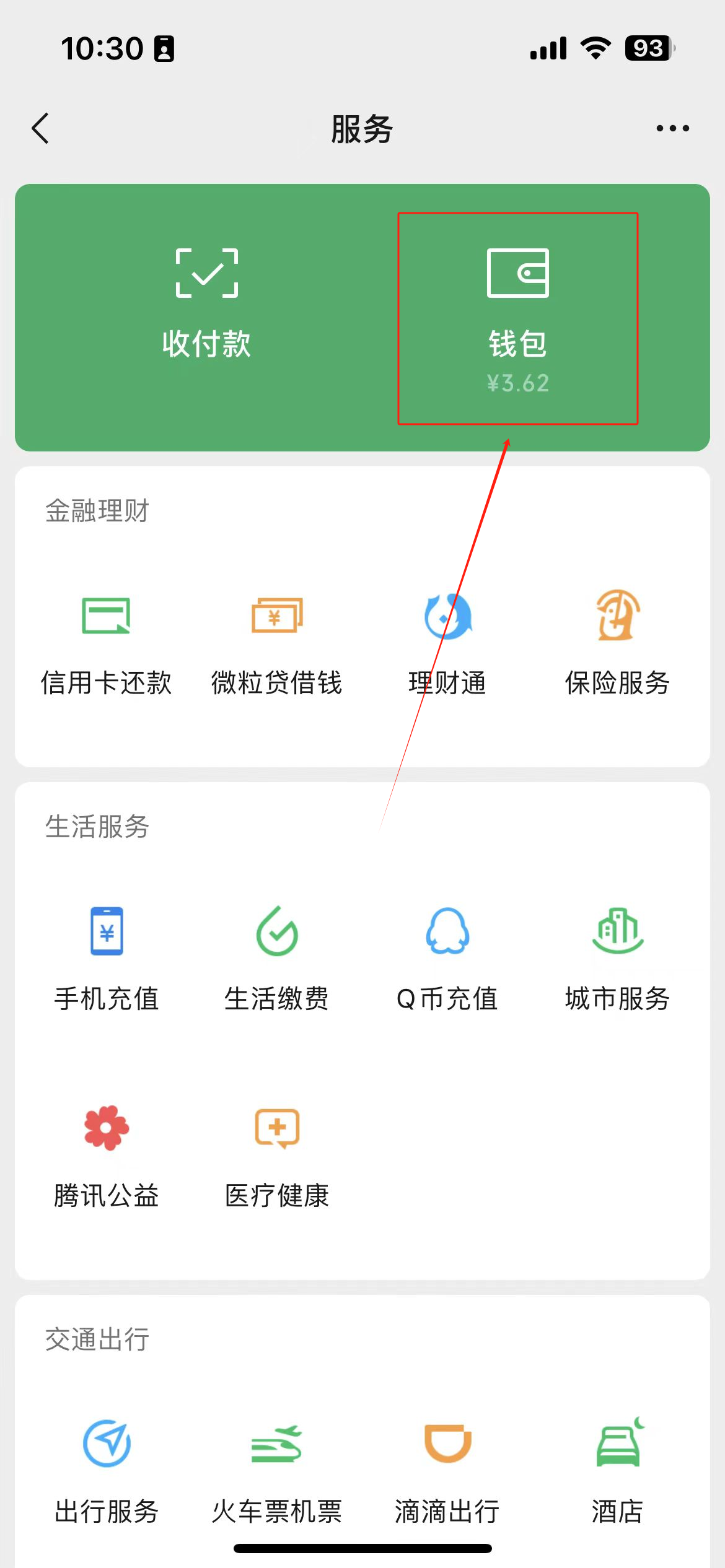The image size is (725, 1568).
Task: Open the three-dot more options menu
Action: [672, 129]
